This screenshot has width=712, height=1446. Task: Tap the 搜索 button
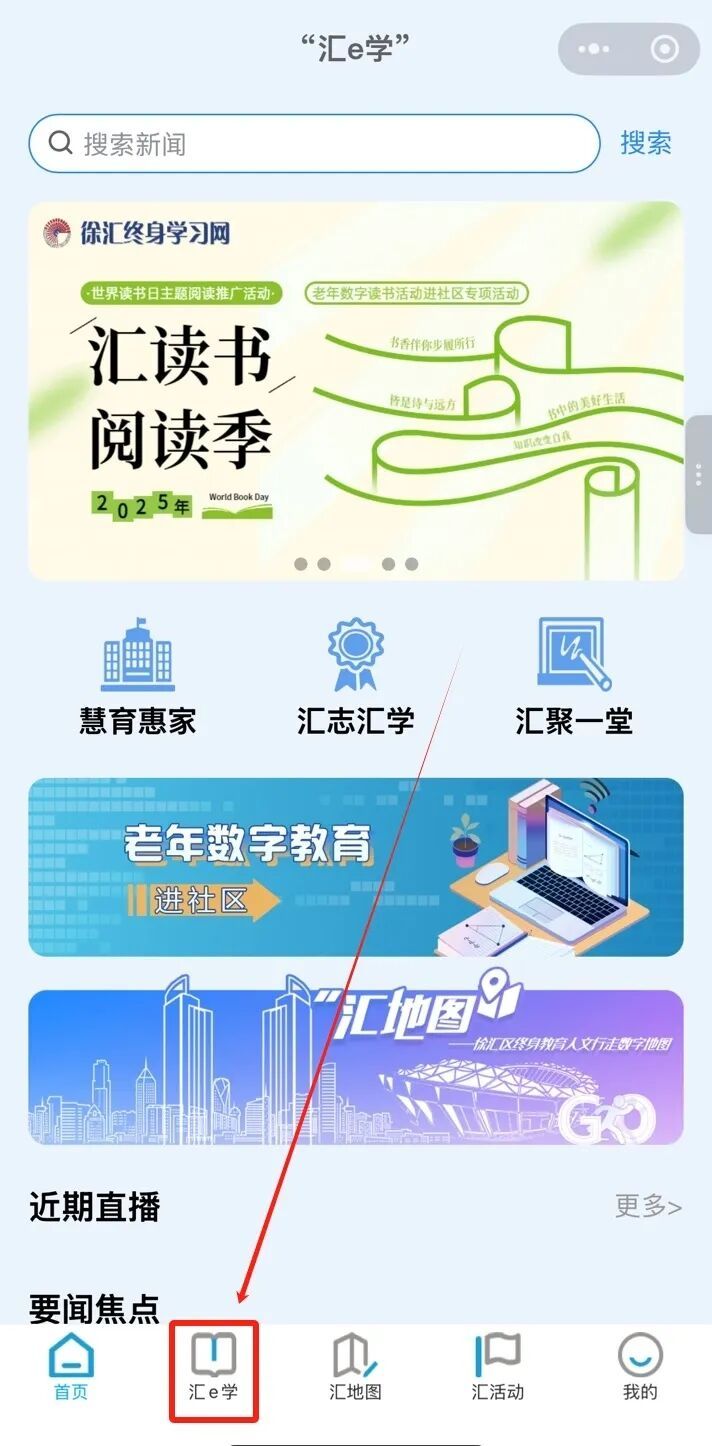tap(645, 143)
